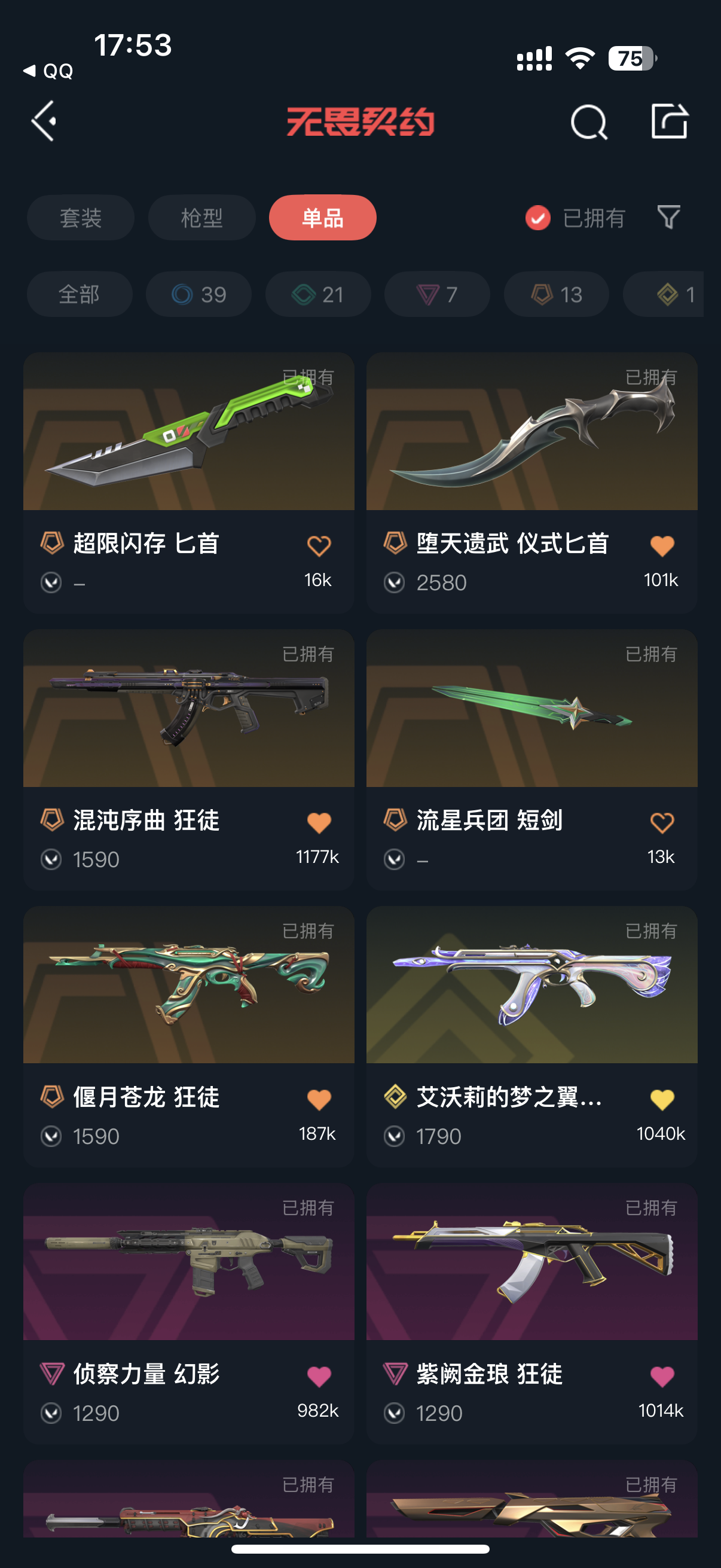Open the search icon in the header
Viewport: 721px width, 1568px height.
click(588, 122)
